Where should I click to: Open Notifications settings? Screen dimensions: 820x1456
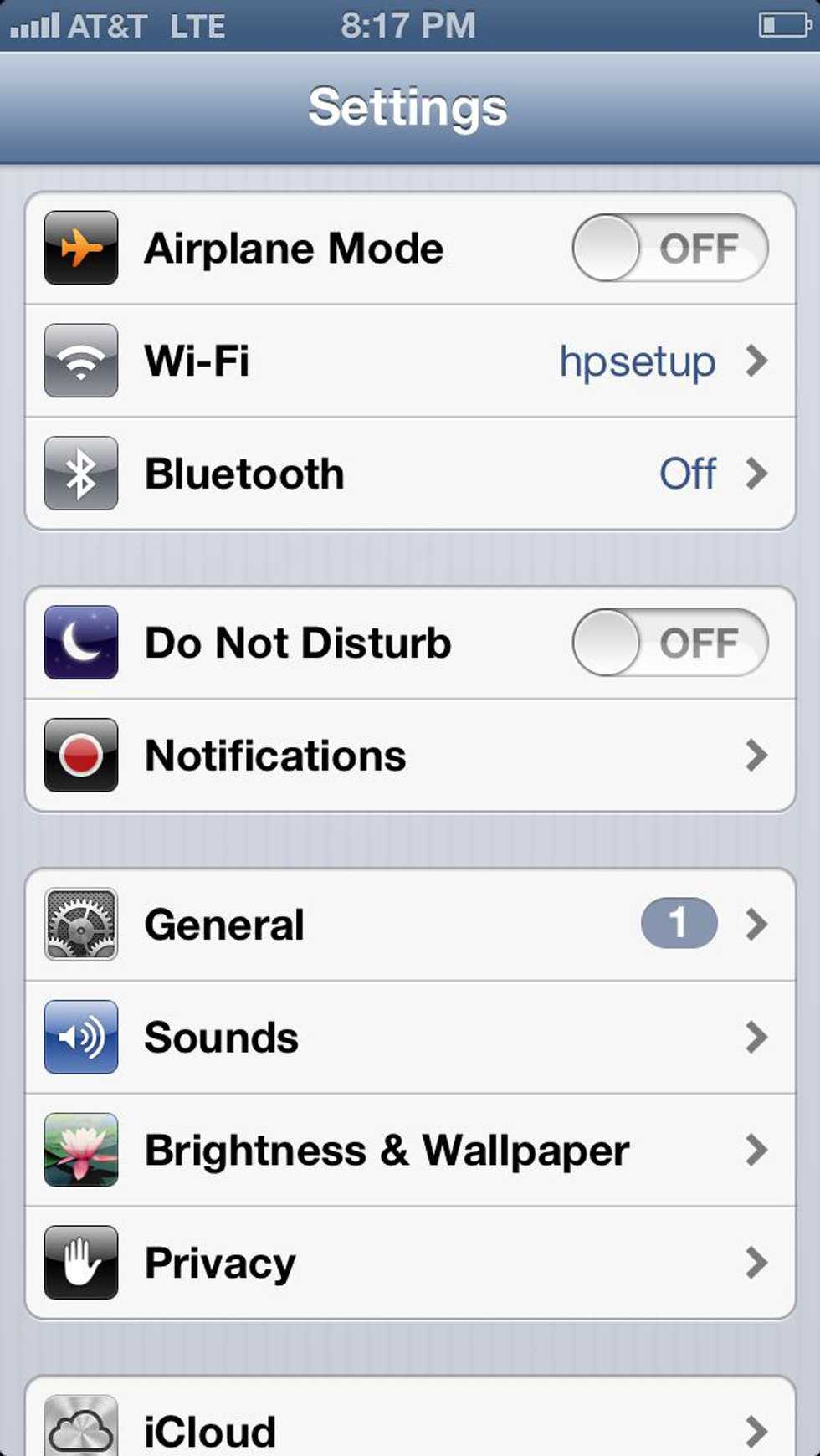tap(410, 756)
